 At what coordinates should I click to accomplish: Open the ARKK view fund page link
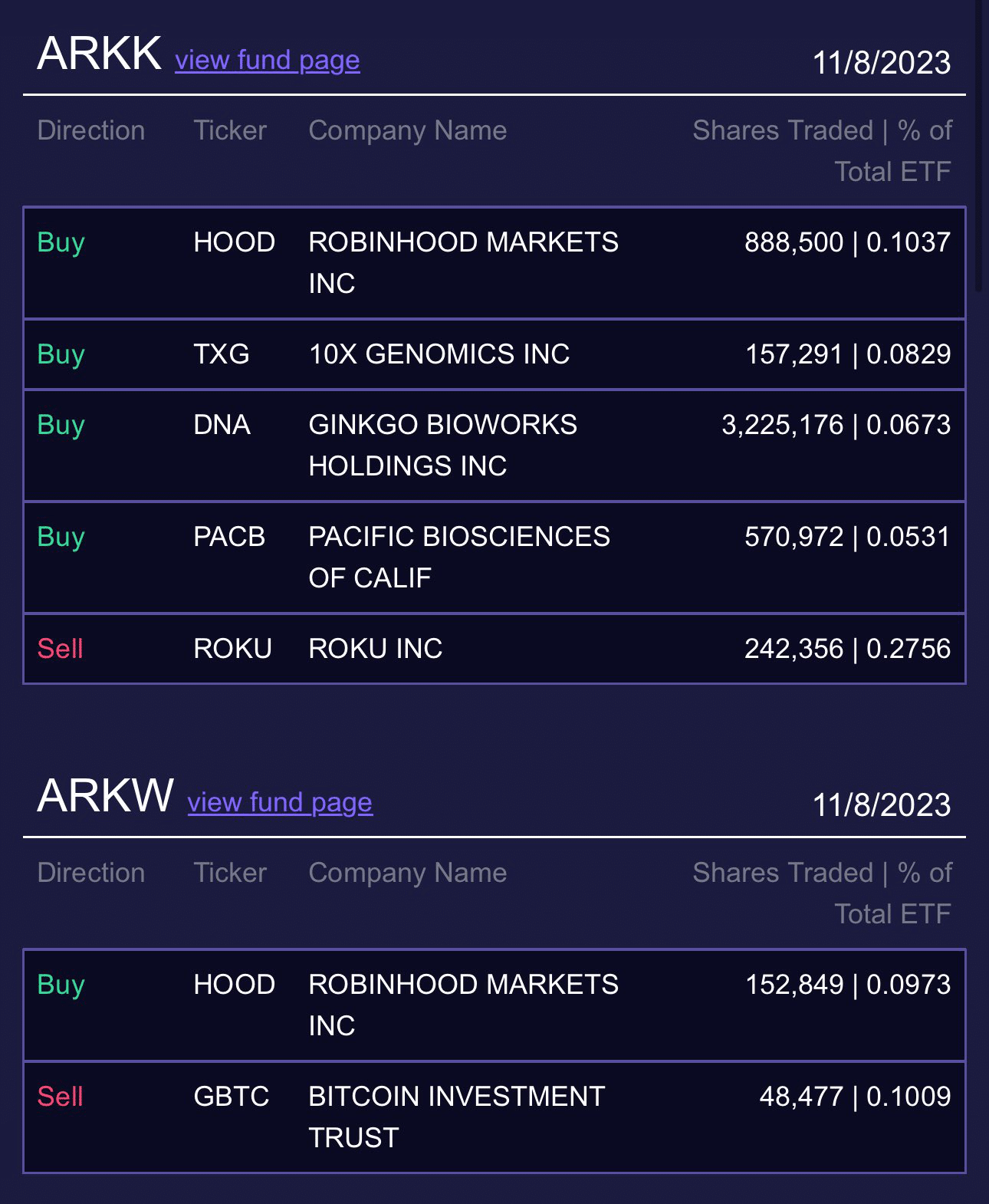(266, 61)
